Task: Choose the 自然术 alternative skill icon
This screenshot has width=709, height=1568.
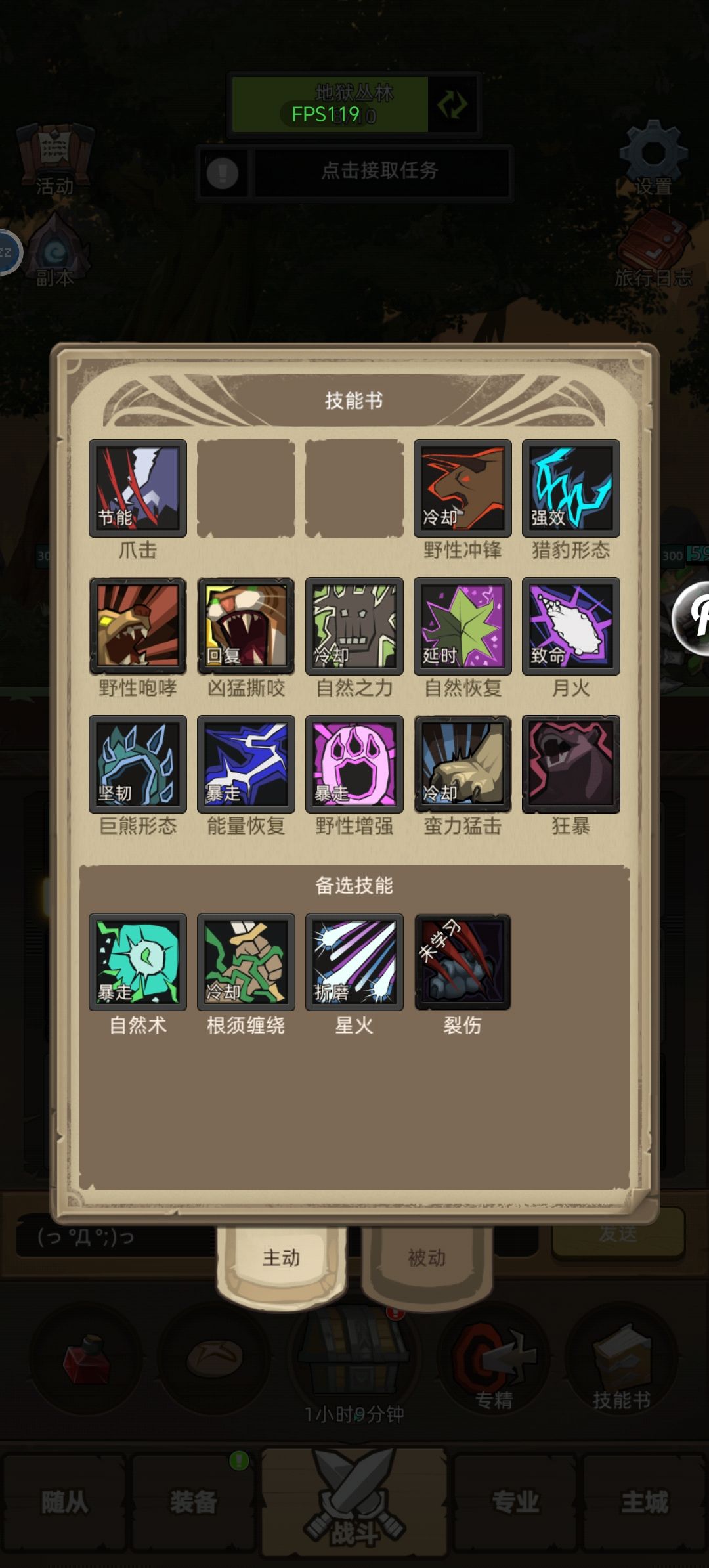Action: (139, 963)
